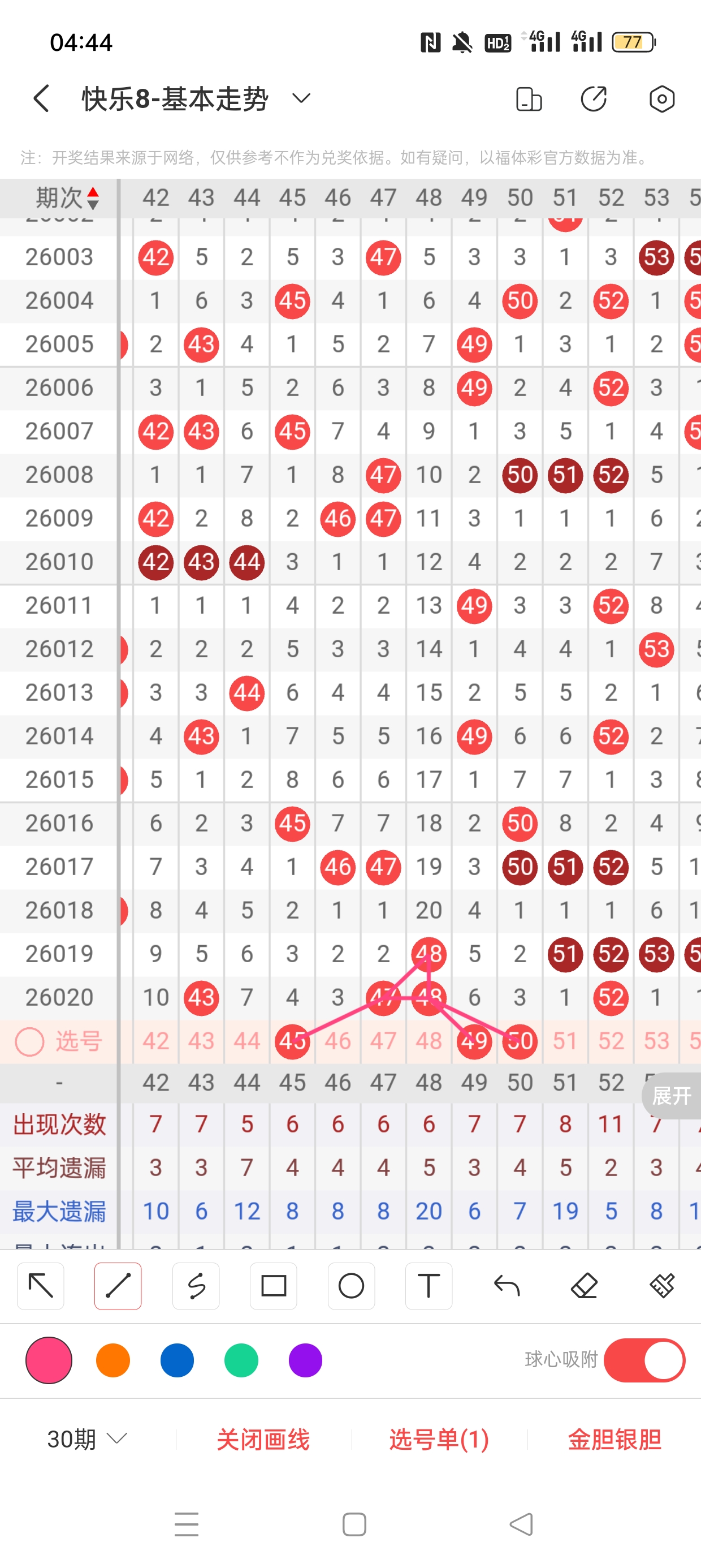Screen dimensions: 701x1568
Task: Select the arrow drawing tool
Action: tap(41, 1286)
